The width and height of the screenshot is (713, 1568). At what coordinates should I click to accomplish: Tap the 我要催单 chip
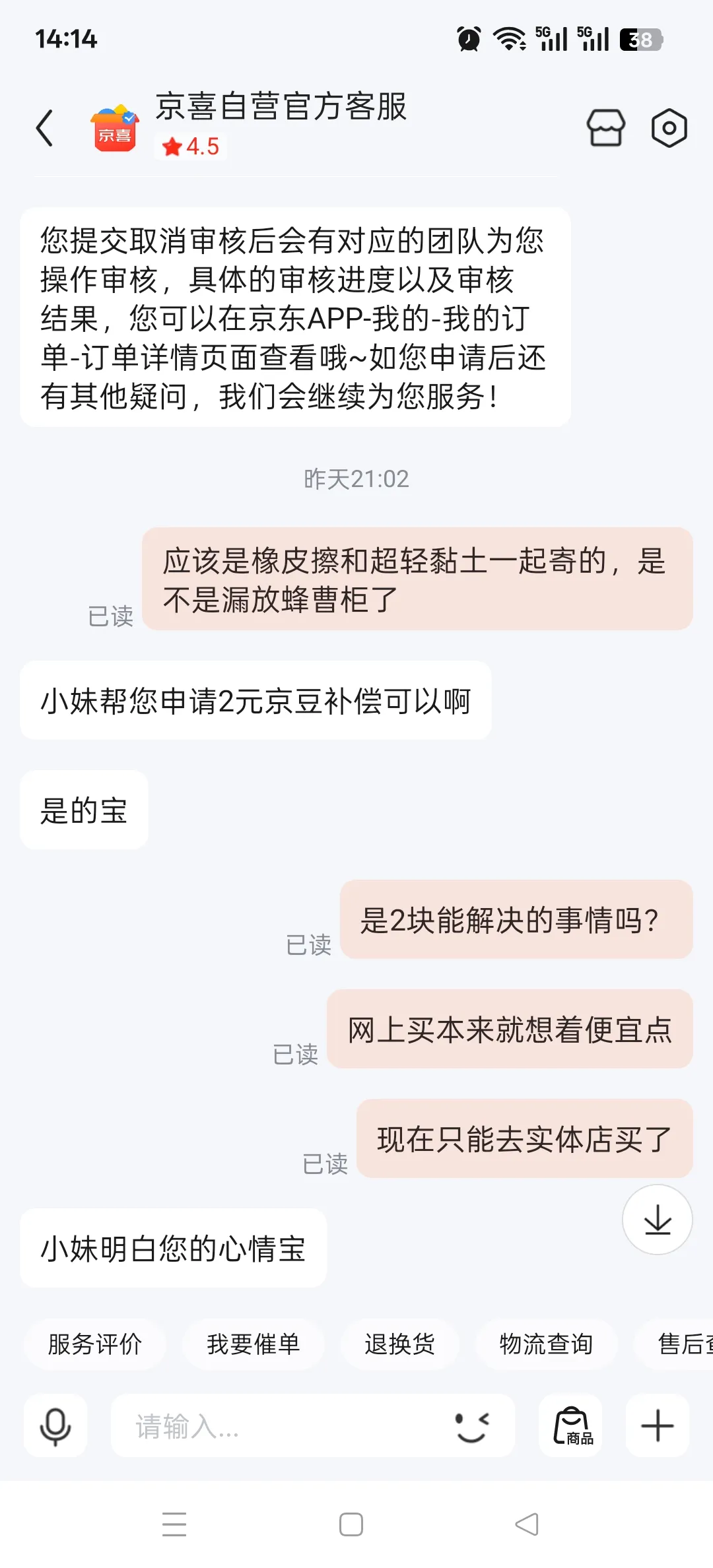(254, 1344)
